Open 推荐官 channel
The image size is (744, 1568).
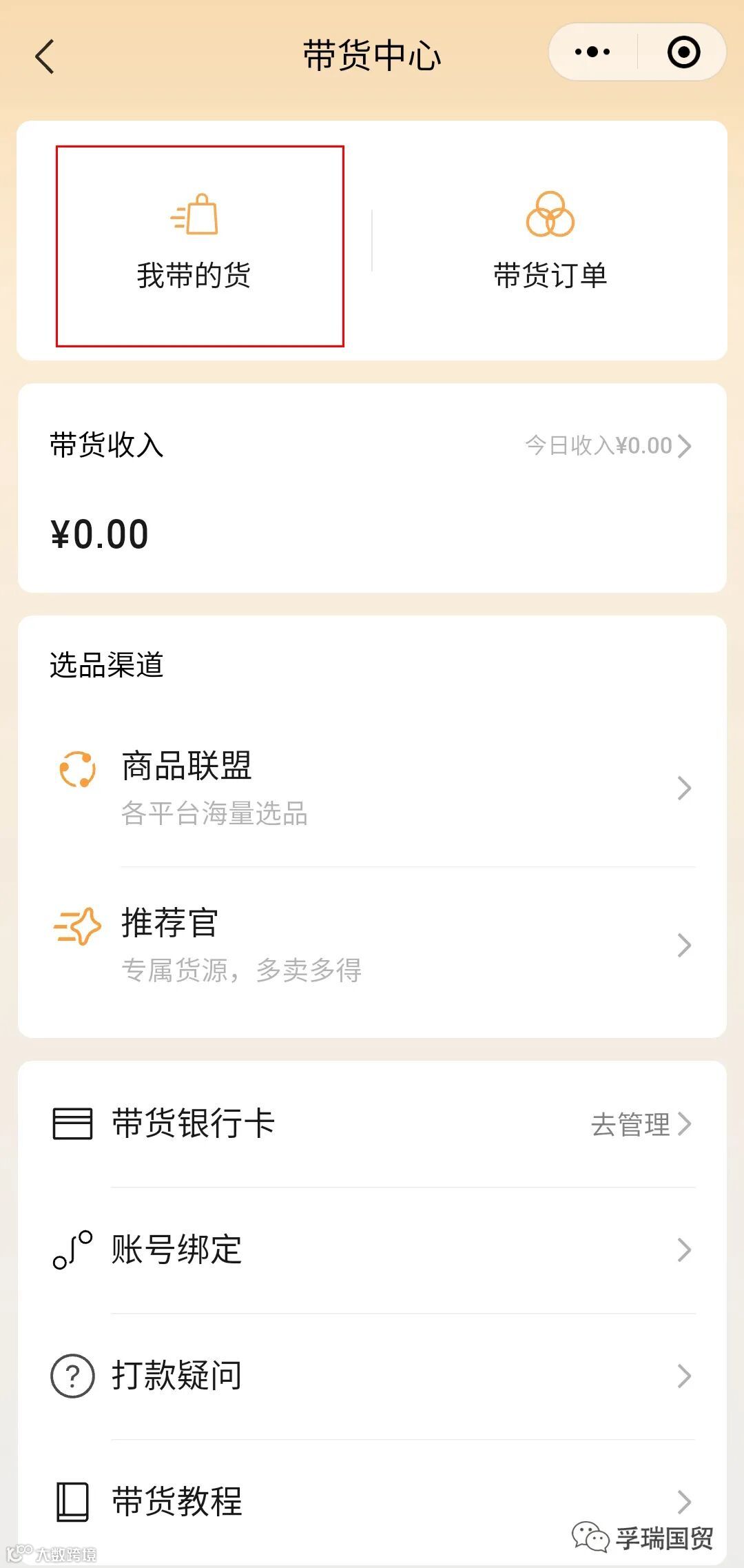click(x=372, y=945)
